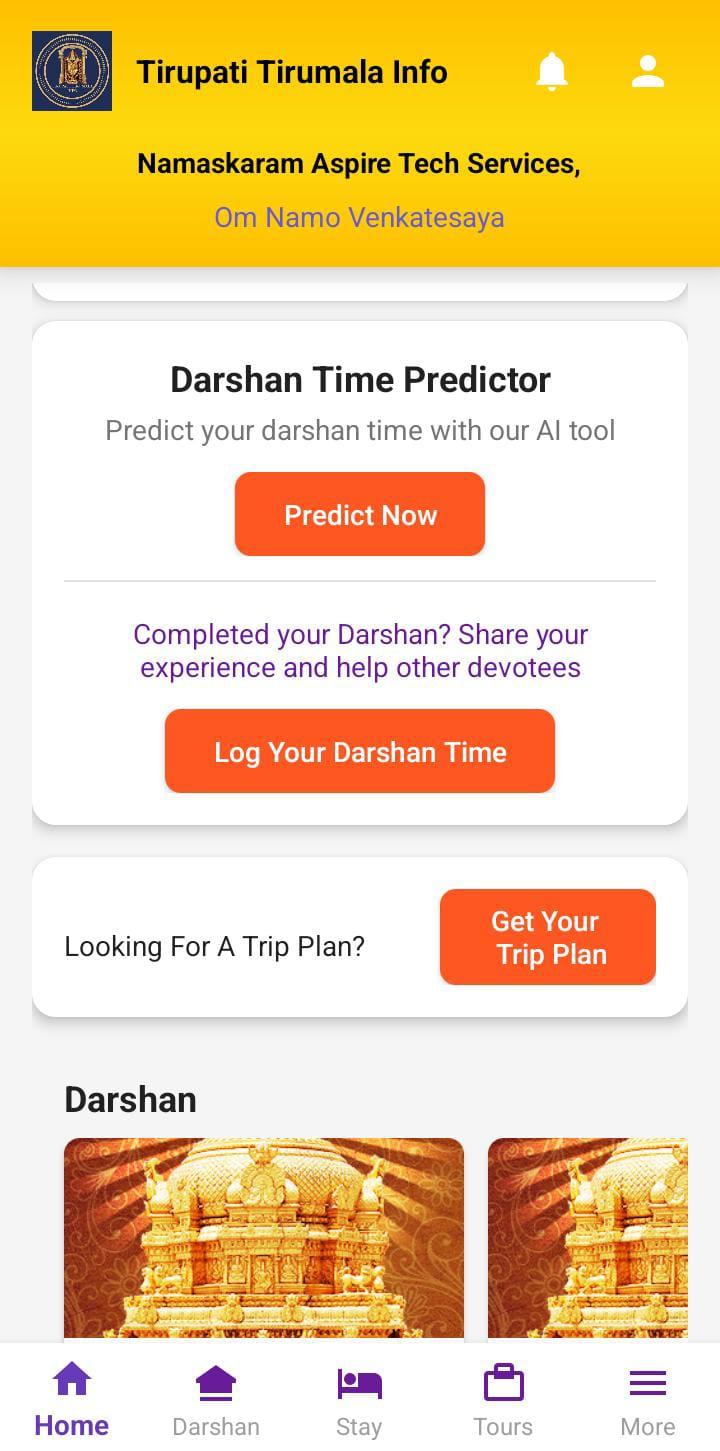Viewport: 720px width, 1451px height.
Task: Open the second Darshan temple card
Action: point(588,1238)
